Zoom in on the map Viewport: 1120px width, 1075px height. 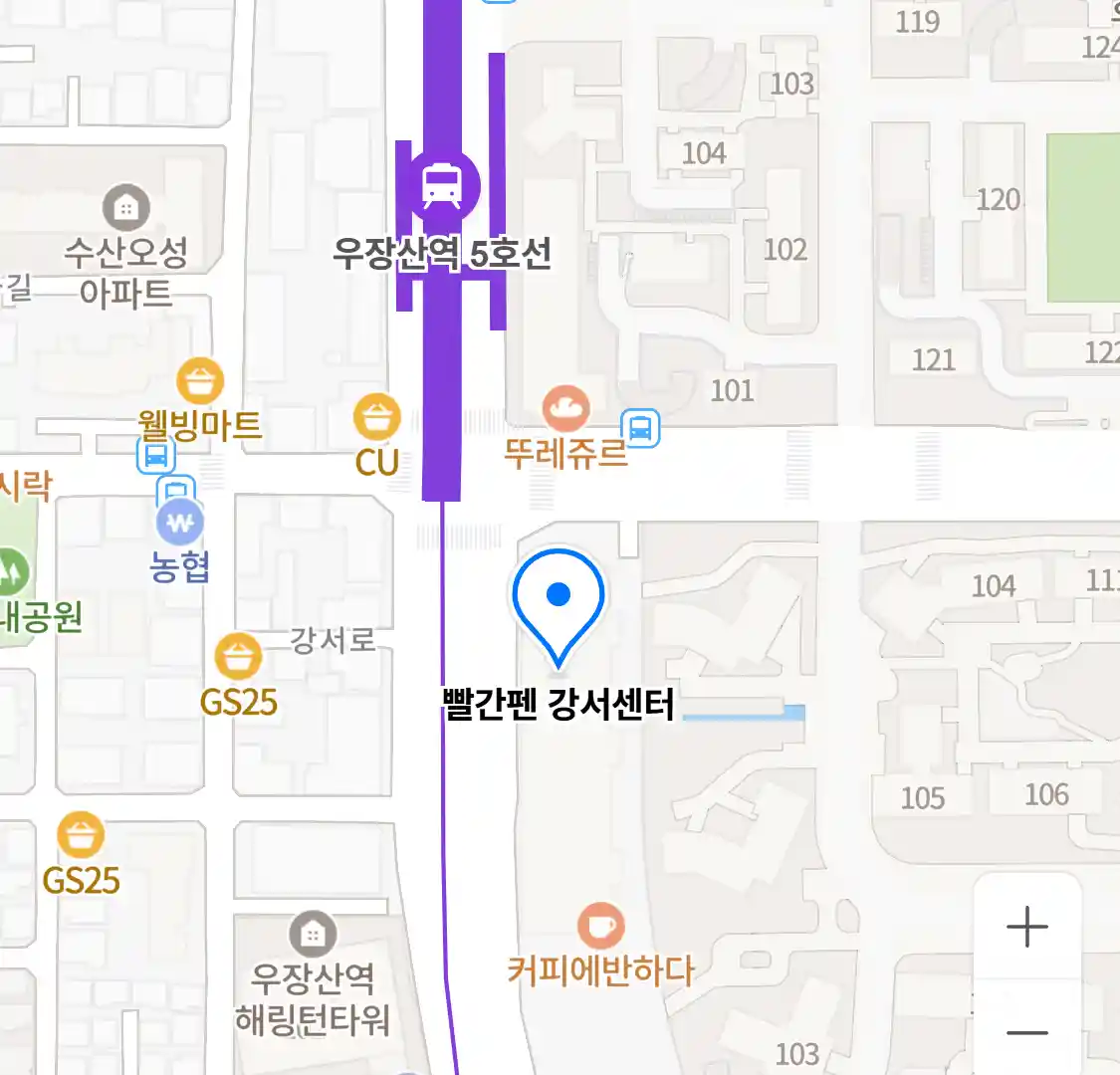point(1026,928)
